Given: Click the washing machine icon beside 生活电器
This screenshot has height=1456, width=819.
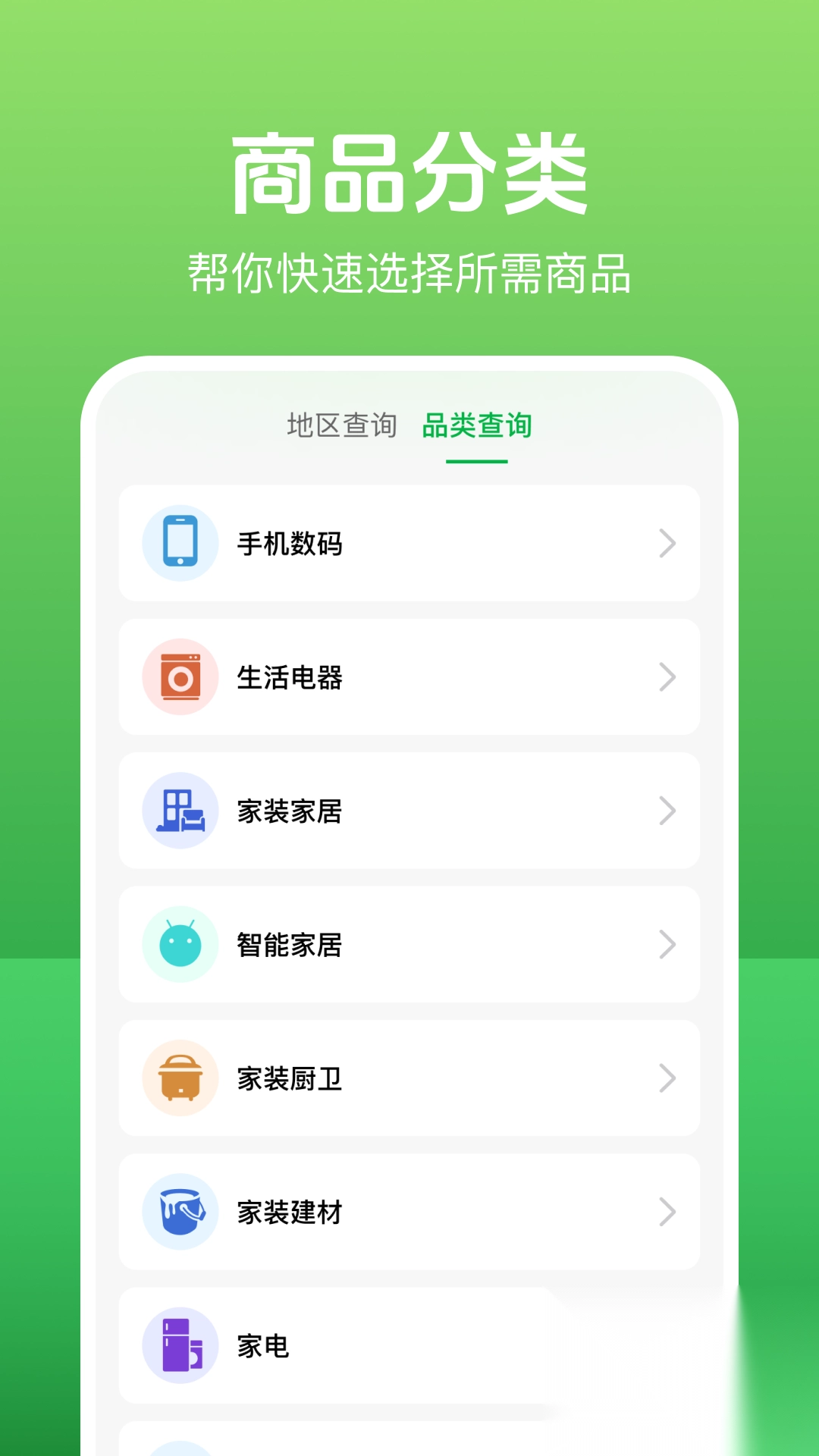Looking at the screenshot, I should coord(180,676).
